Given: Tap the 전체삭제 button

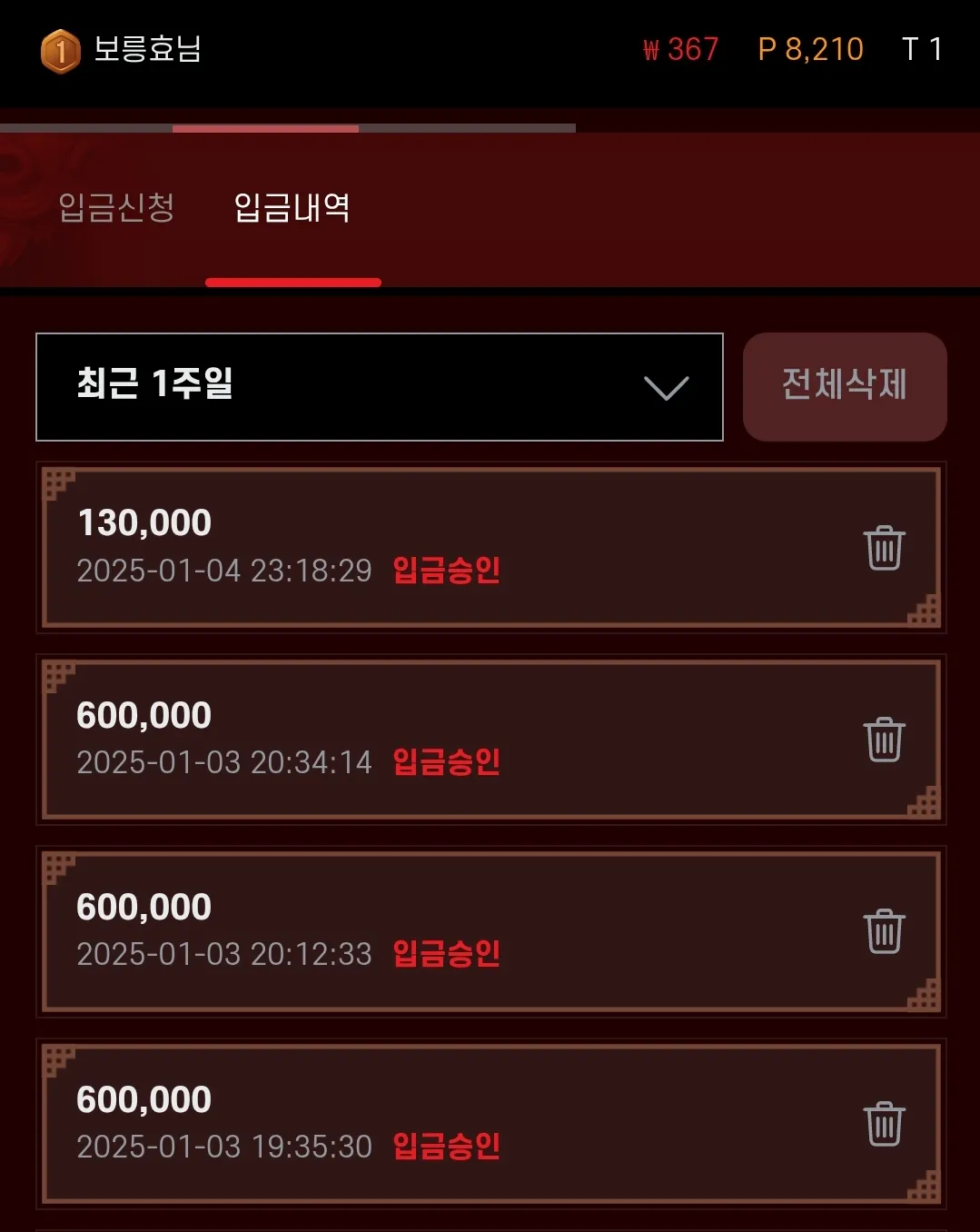Looking at the screenshot, I should (844, 386).
